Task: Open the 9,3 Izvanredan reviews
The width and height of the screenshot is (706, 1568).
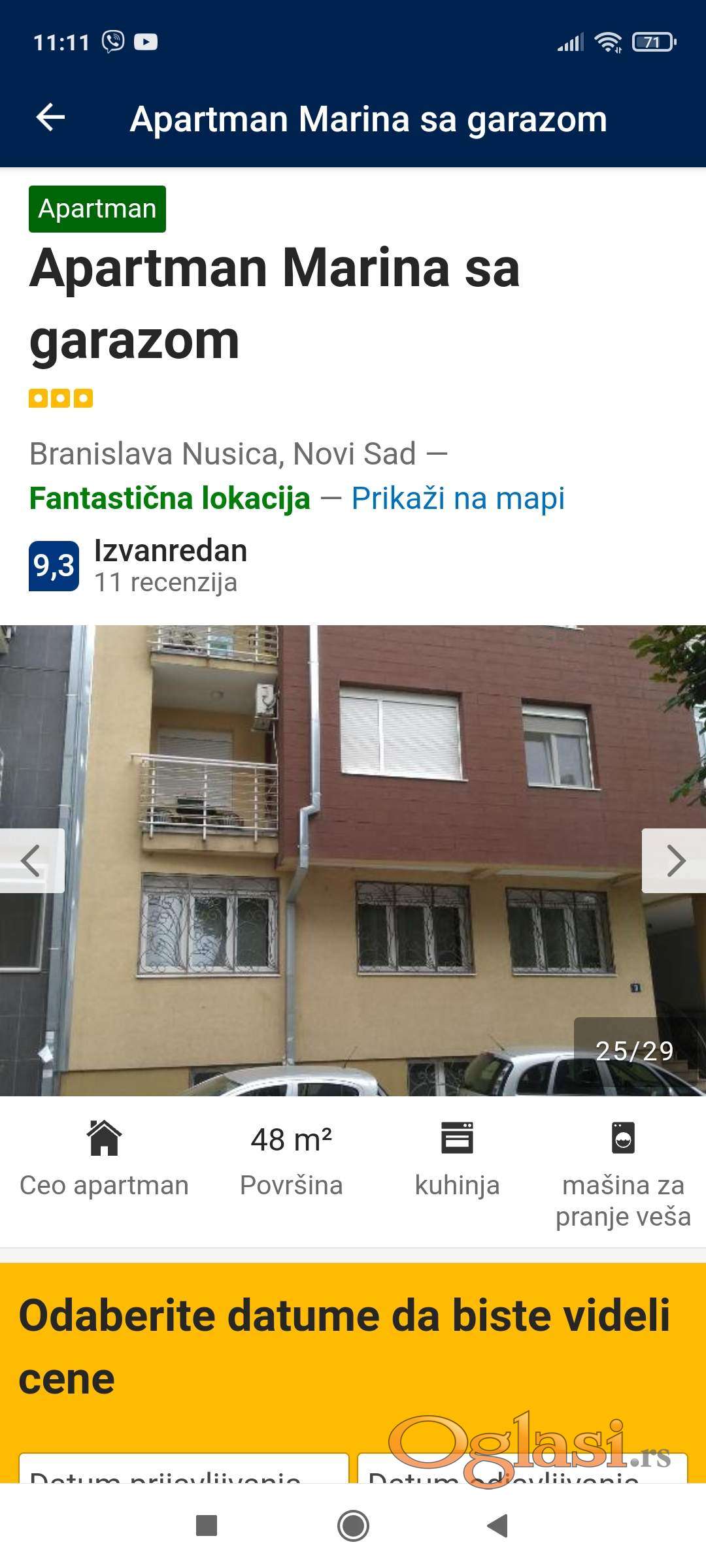Action: [137, 566]
